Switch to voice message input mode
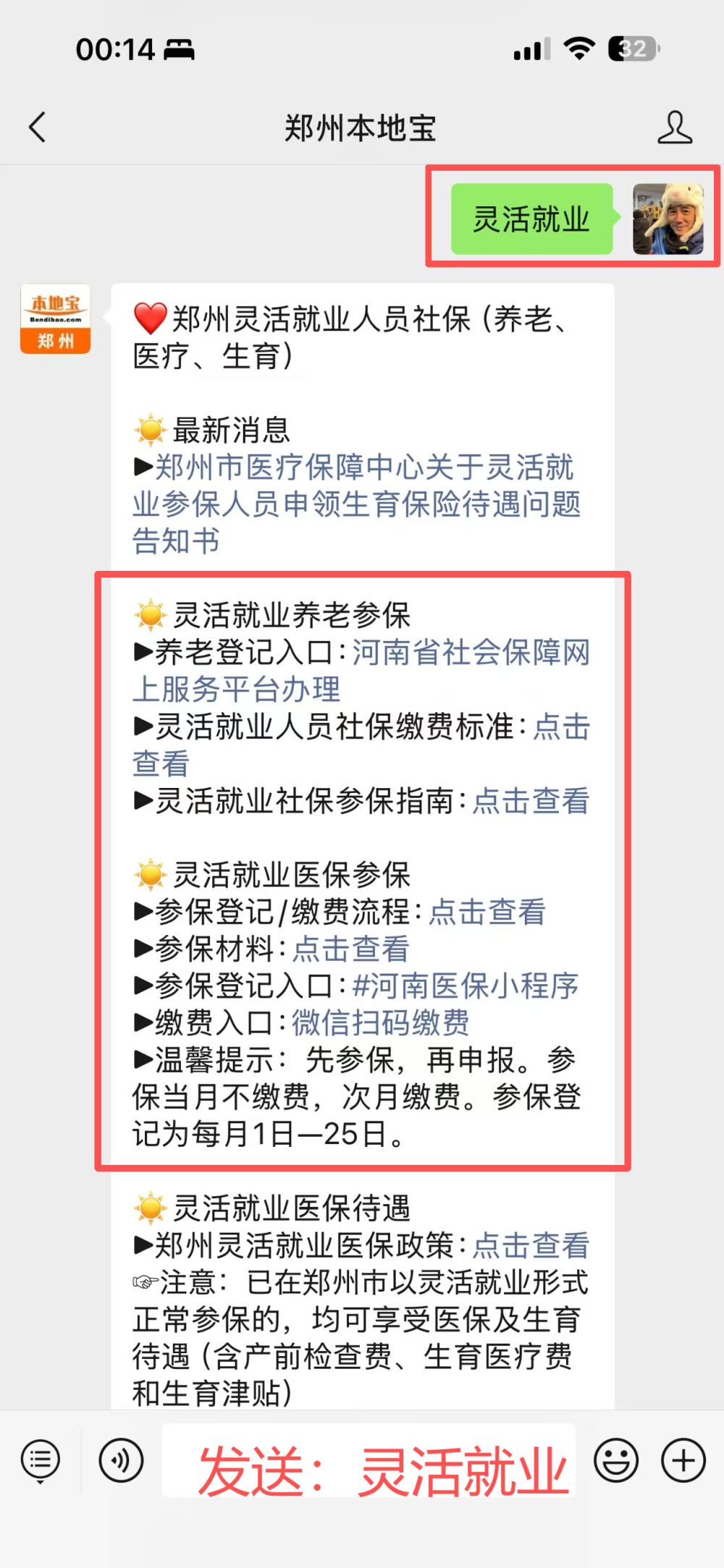 [x=121, y=1459]
